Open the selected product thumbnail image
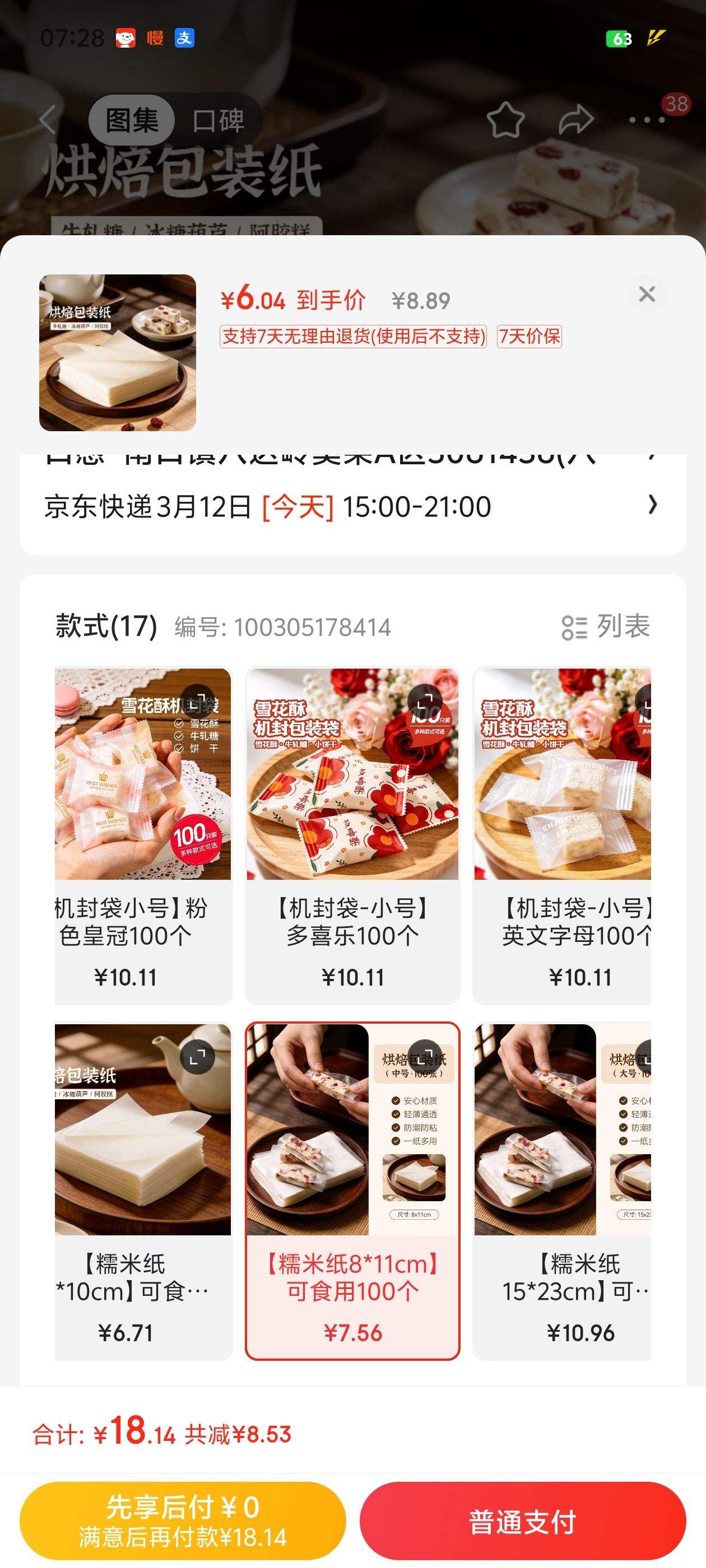The width and height of the screenshot is (706, 1568). pos(118,353)
